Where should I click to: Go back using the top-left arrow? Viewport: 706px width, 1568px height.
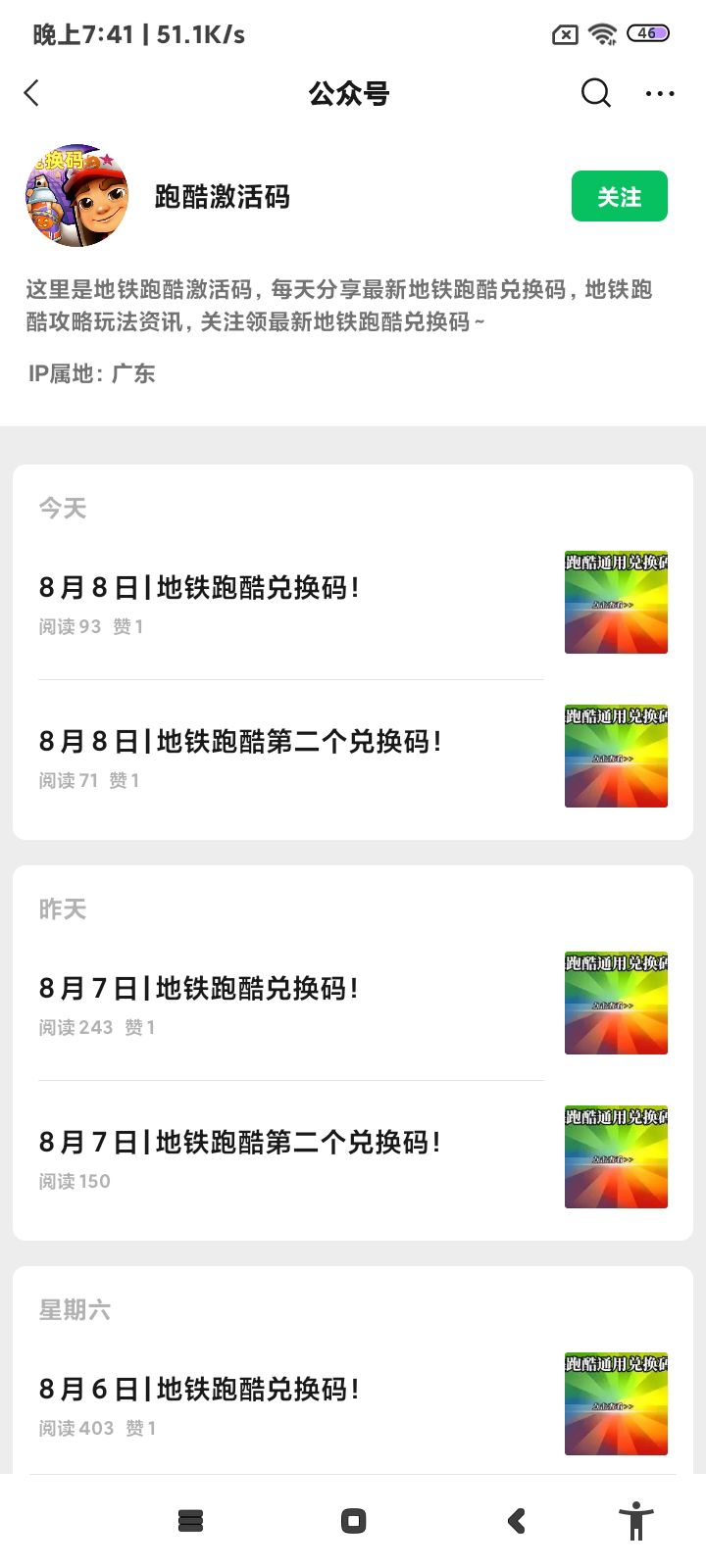tap(32, 93)
